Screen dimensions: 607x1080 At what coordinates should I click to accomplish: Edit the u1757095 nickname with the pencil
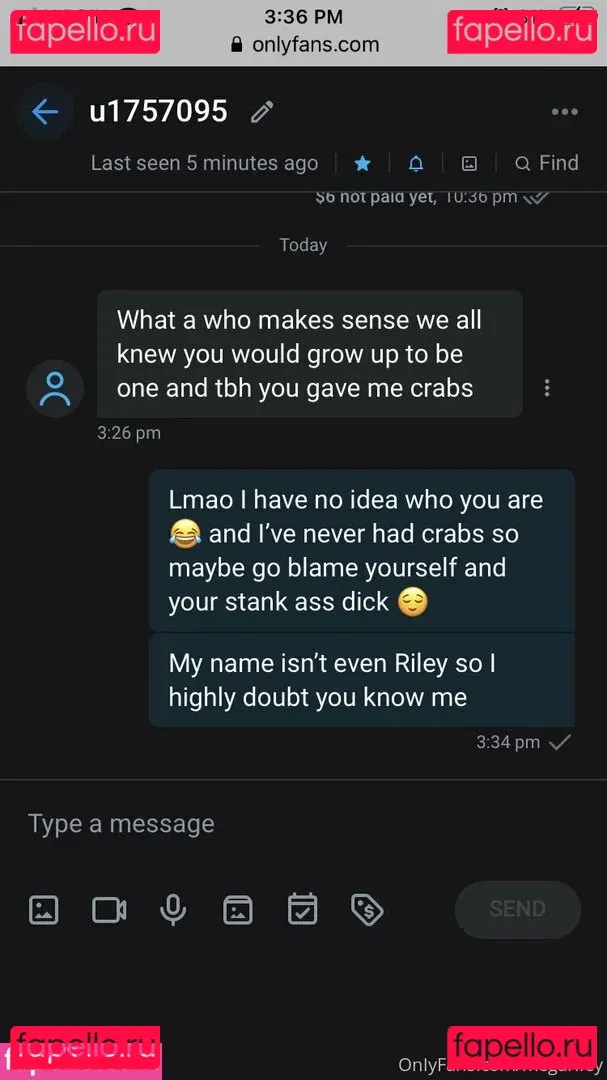[262, 112]
